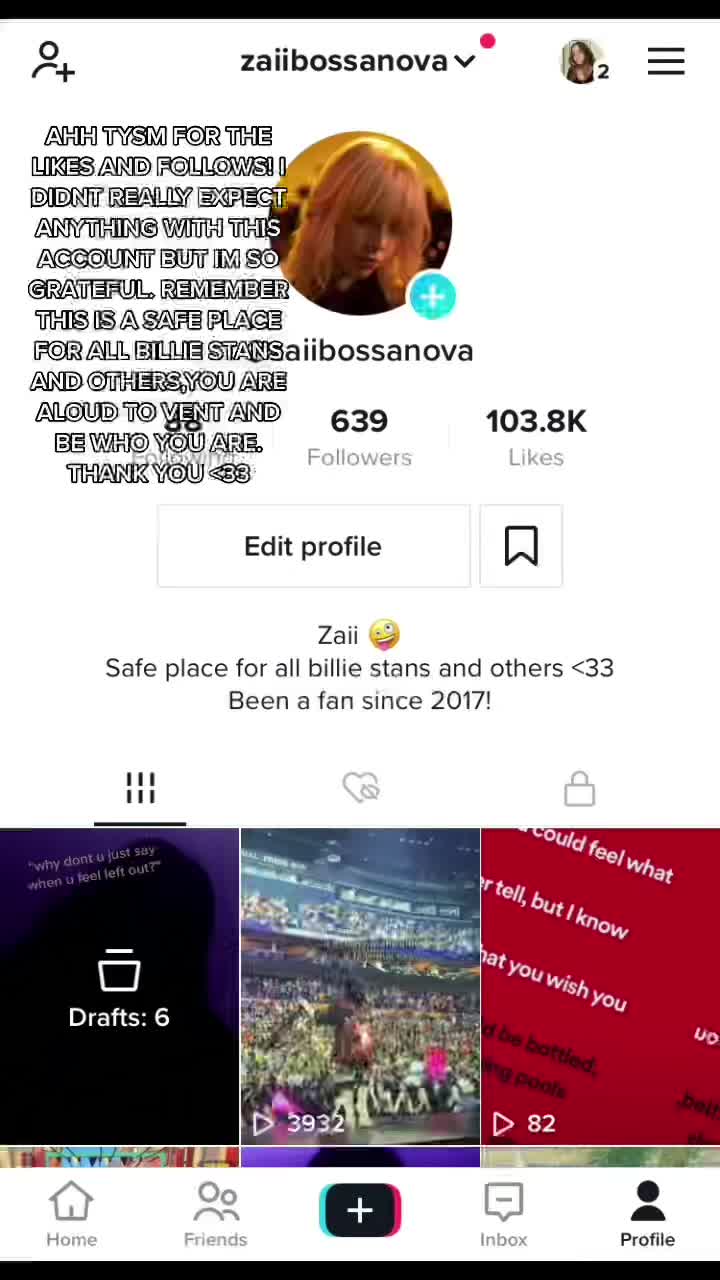Go to the Home tab

click(x=72, y=1214)
